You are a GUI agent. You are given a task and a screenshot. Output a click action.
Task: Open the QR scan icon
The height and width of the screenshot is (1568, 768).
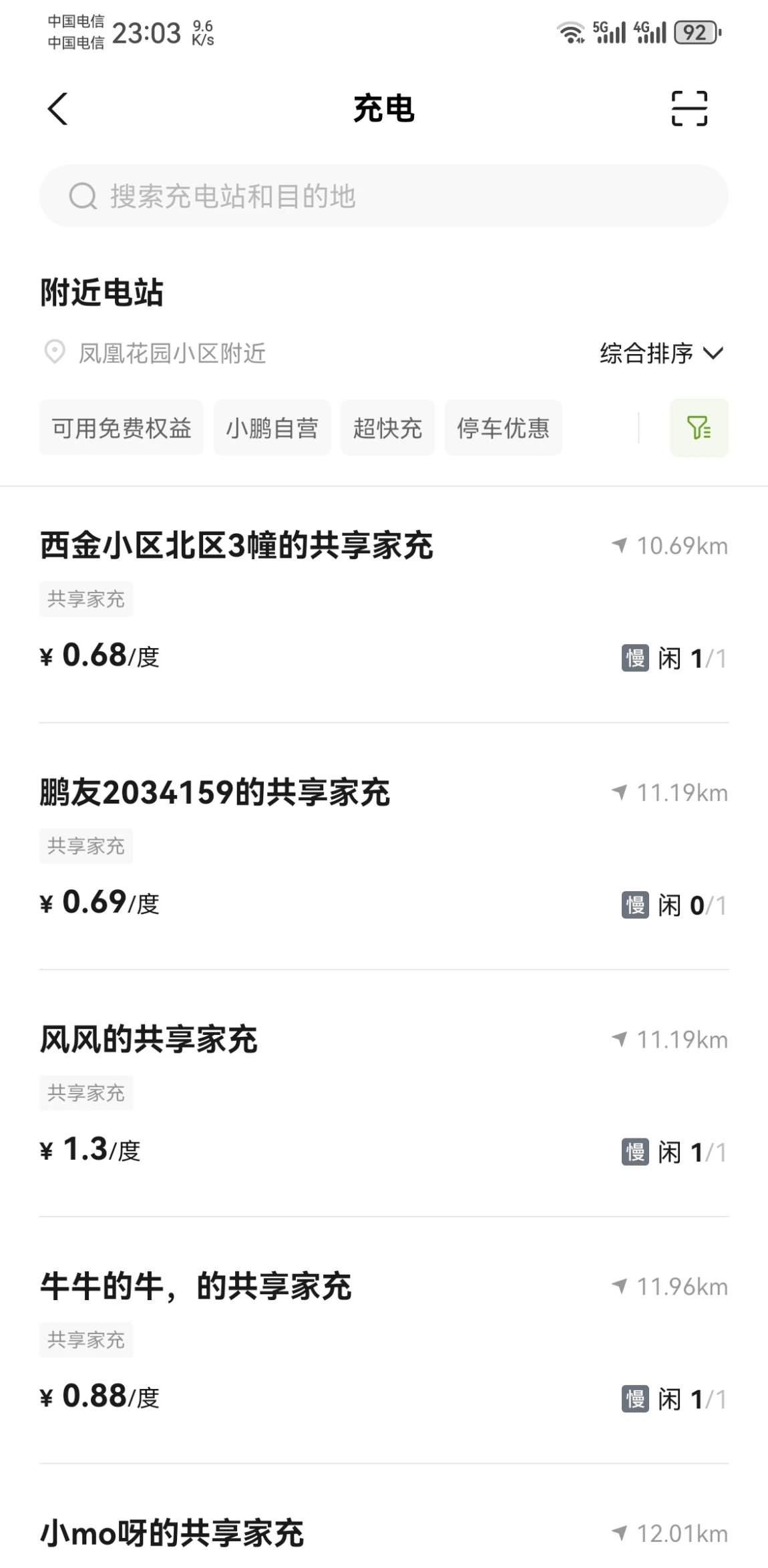689,108
